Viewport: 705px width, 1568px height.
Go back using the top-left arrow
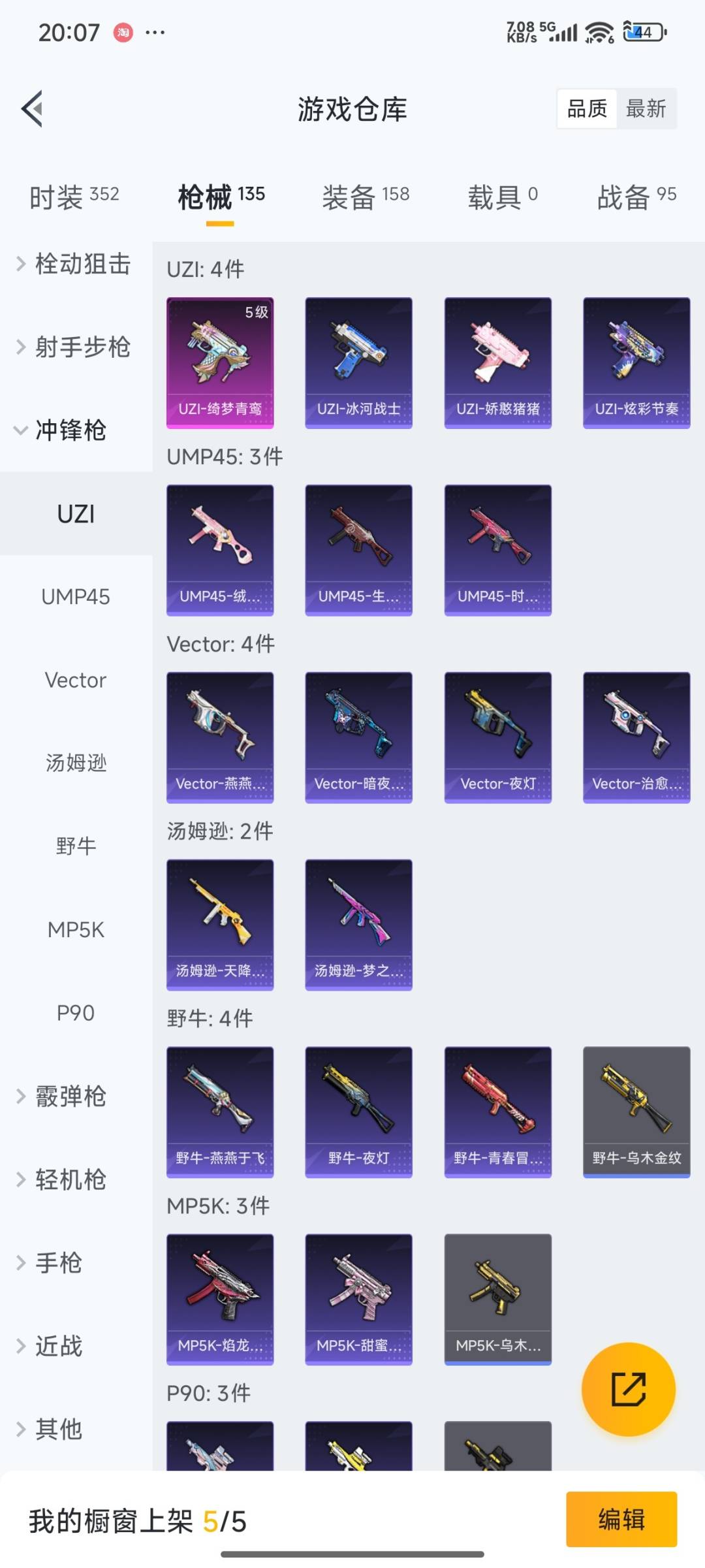click(x=33, y=108)
